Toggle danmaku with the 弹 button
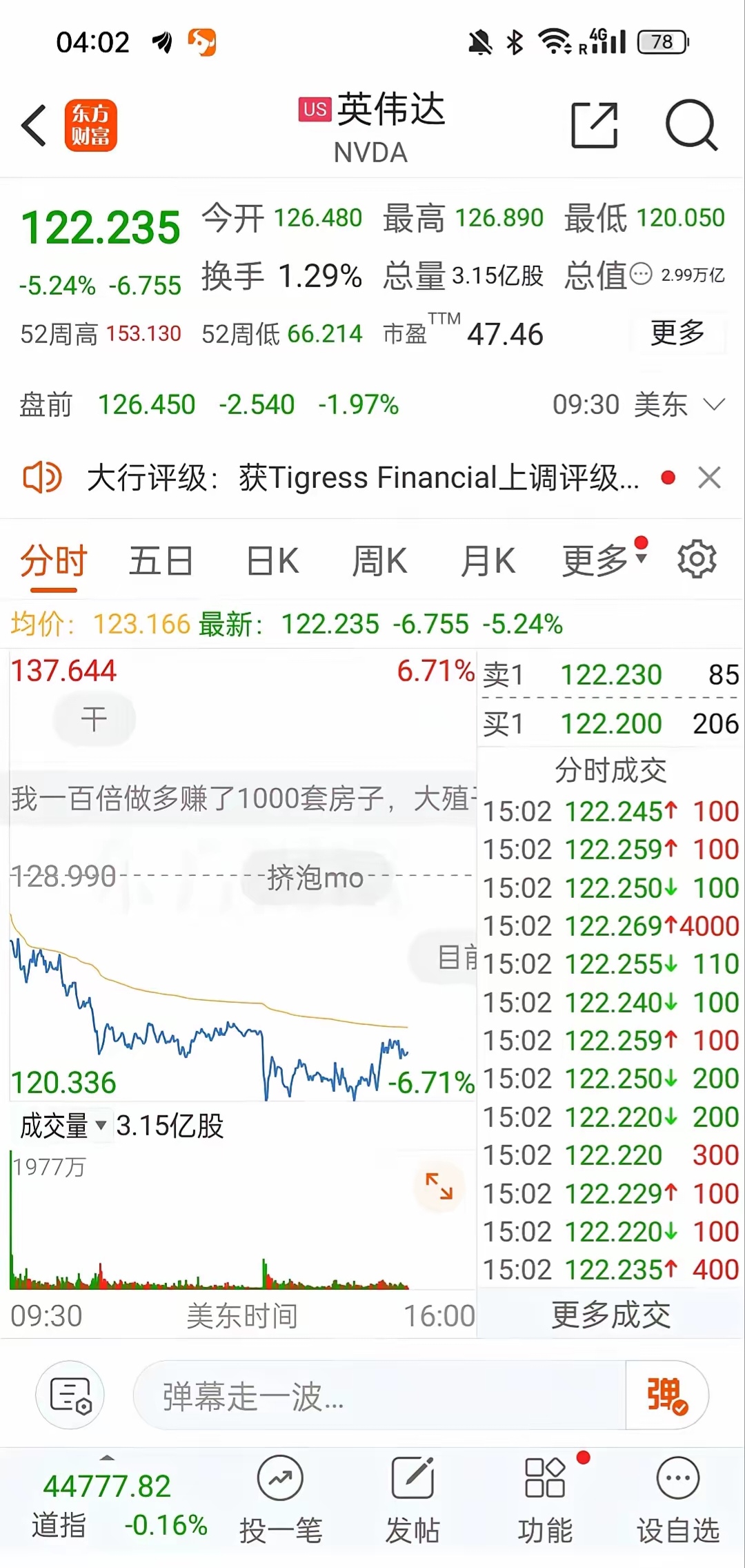Viewport: 745px width, 1568px height. 667,1396
